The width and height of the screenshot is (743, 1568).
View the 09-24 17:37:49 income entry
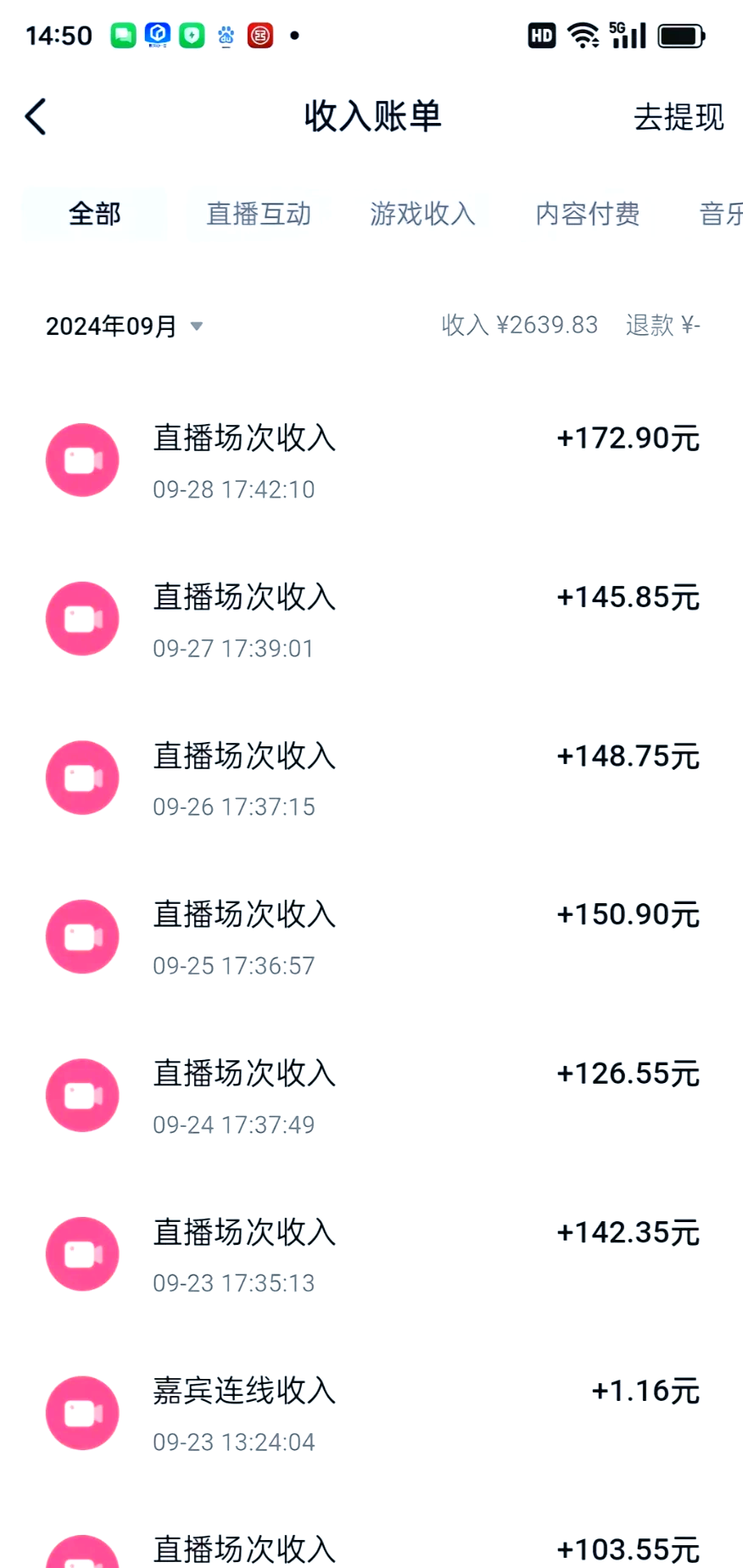(x=371, y=1096)
